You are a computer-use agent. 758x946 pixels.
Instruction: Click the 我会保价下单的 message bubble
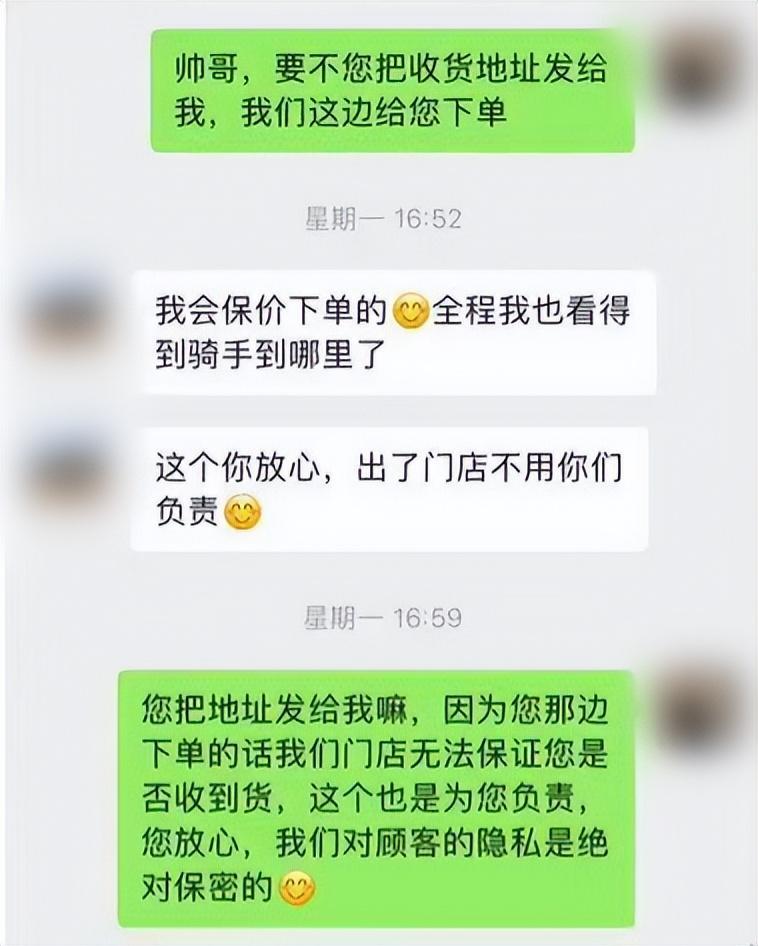tap(390, 330)
